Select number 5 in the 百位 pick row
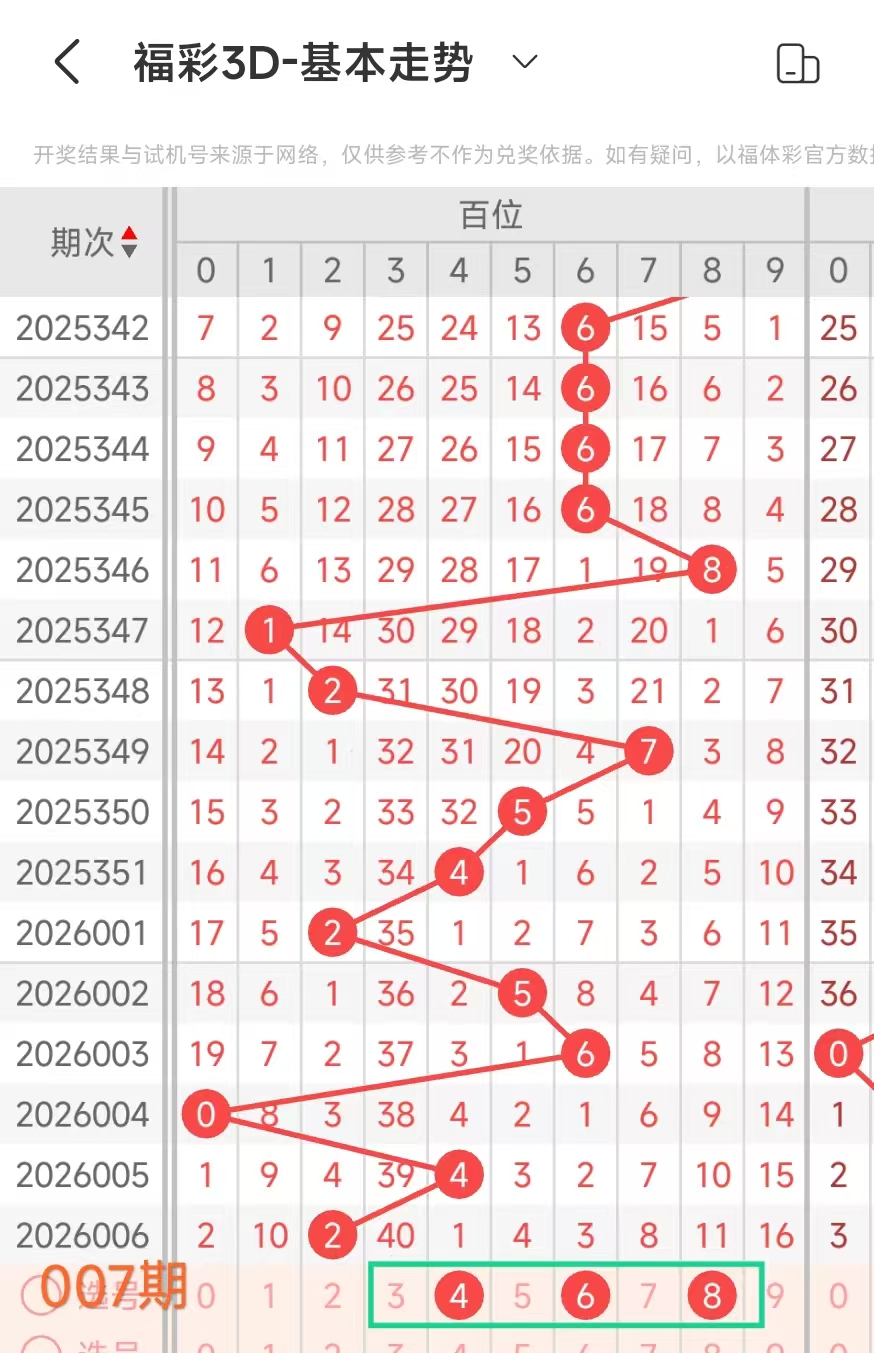The width and height of the screenshot is (874, 1353). (x=522, y=1297)
